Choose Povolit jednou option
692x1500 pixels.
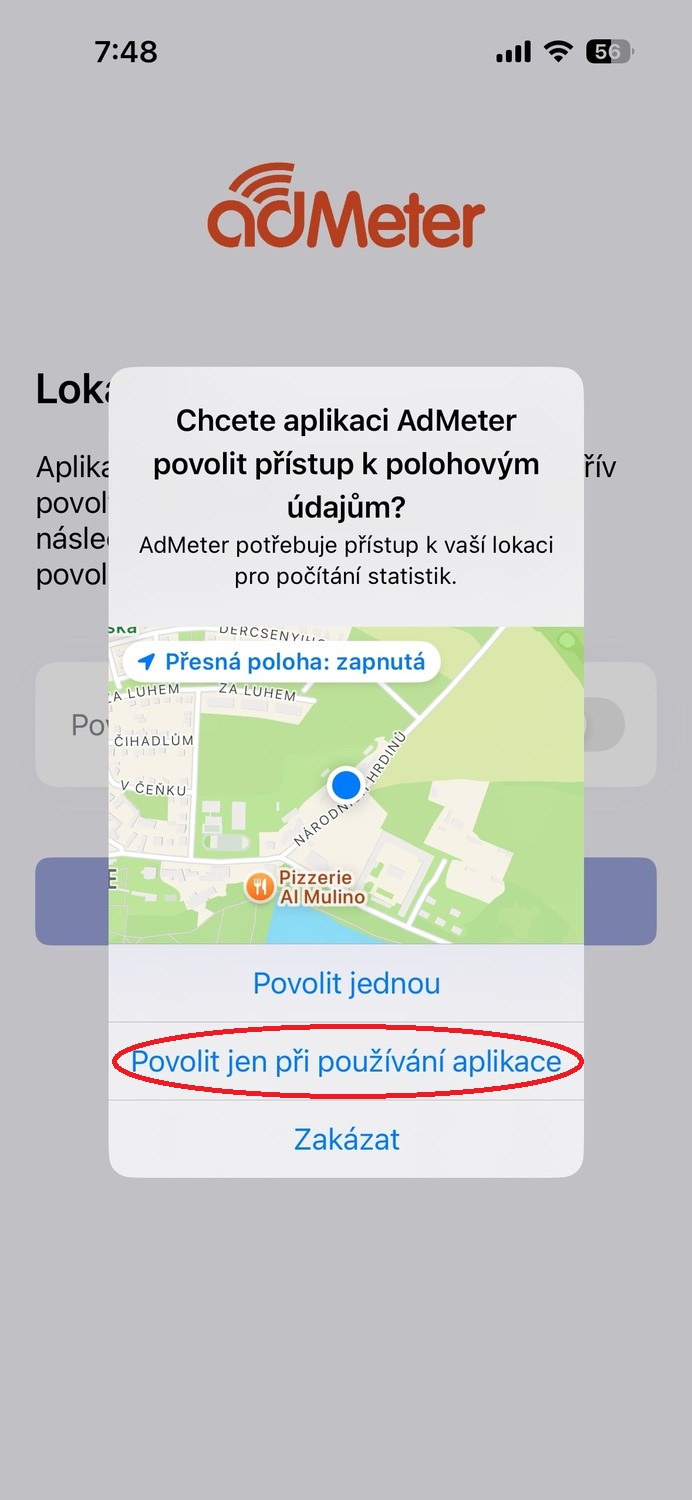pos(346,983)
